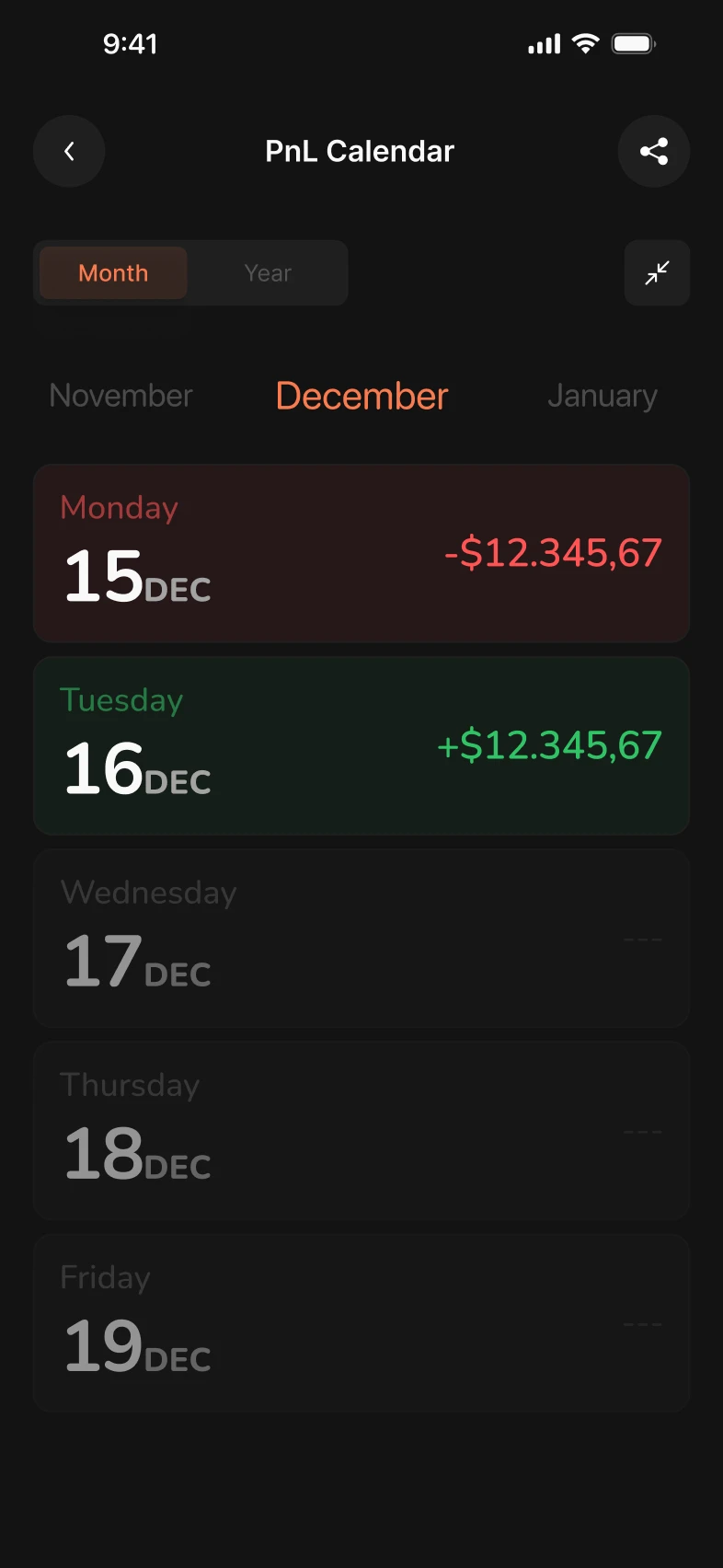Open the Monday December 15 loss entry

[x=361, y=552]
